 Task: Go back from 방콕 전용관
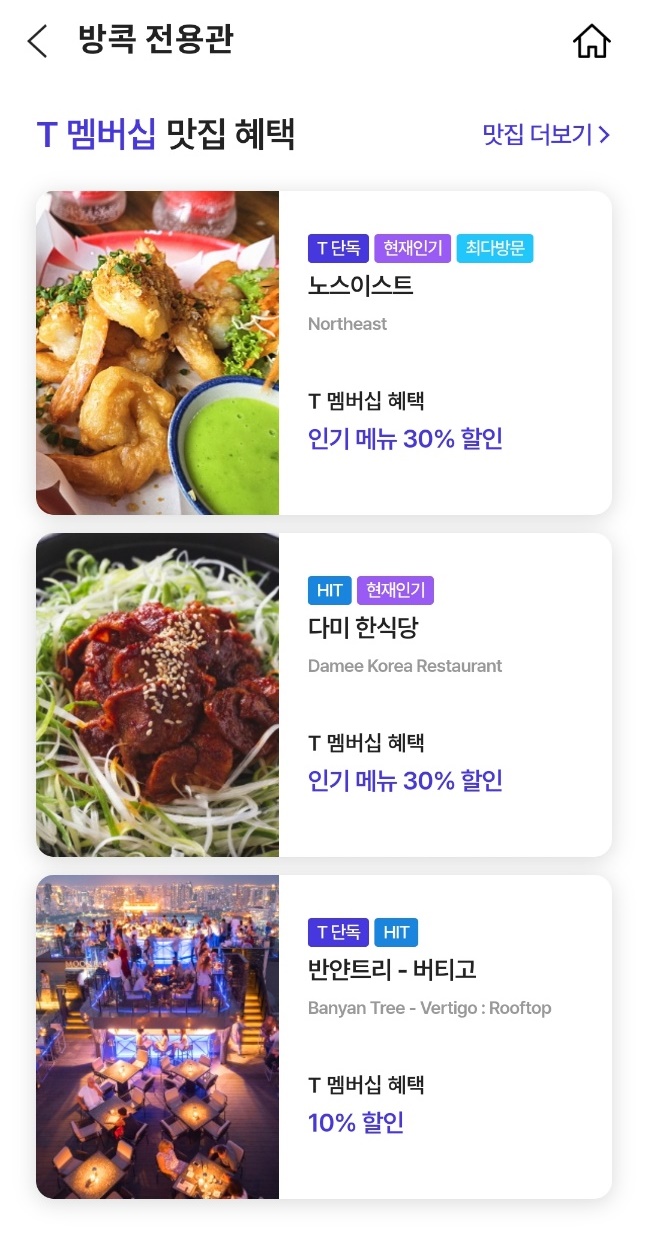pos(38,42)
